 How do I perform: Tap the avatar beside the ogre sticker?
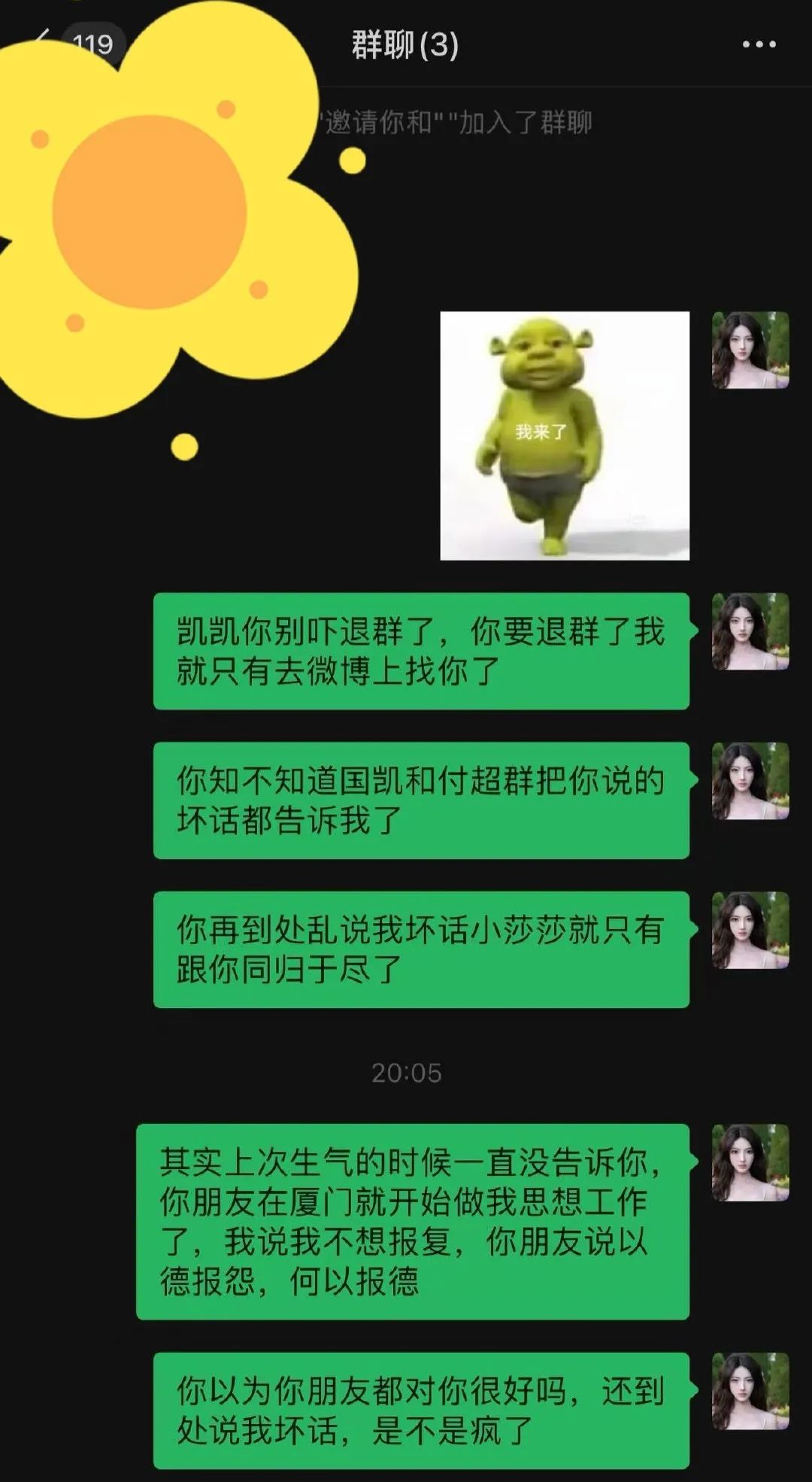[x=750, y=350]
